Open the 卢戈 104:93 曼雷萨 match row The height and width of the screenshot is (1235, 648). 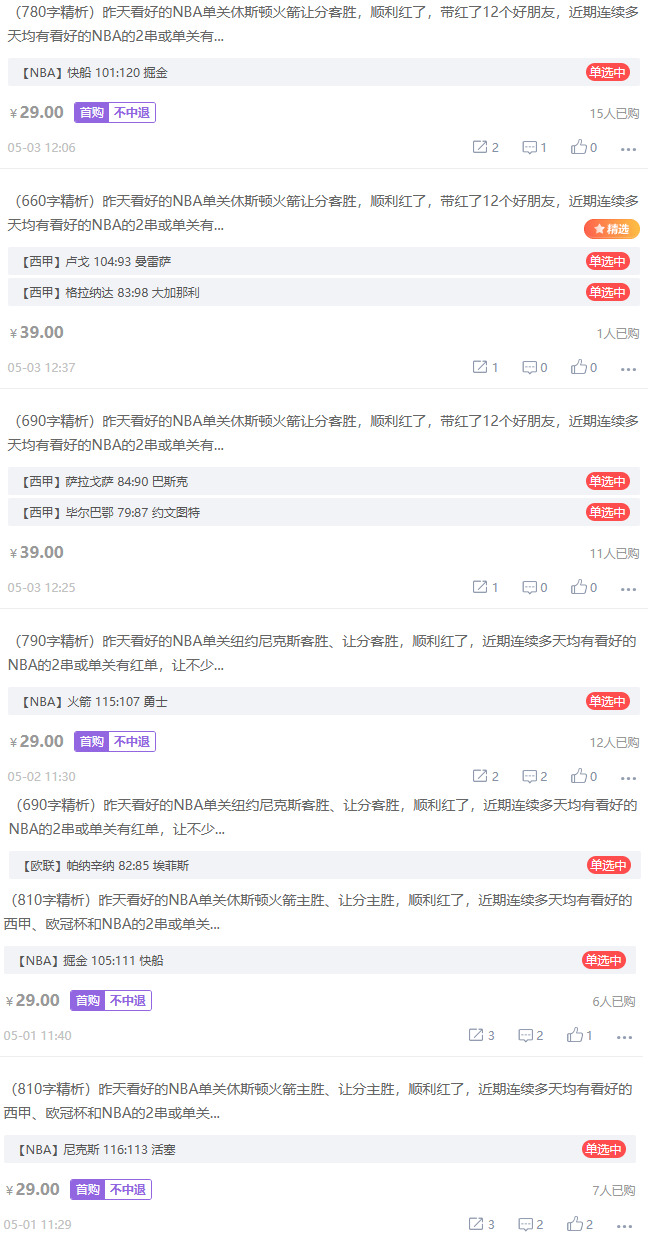(300, 261)
